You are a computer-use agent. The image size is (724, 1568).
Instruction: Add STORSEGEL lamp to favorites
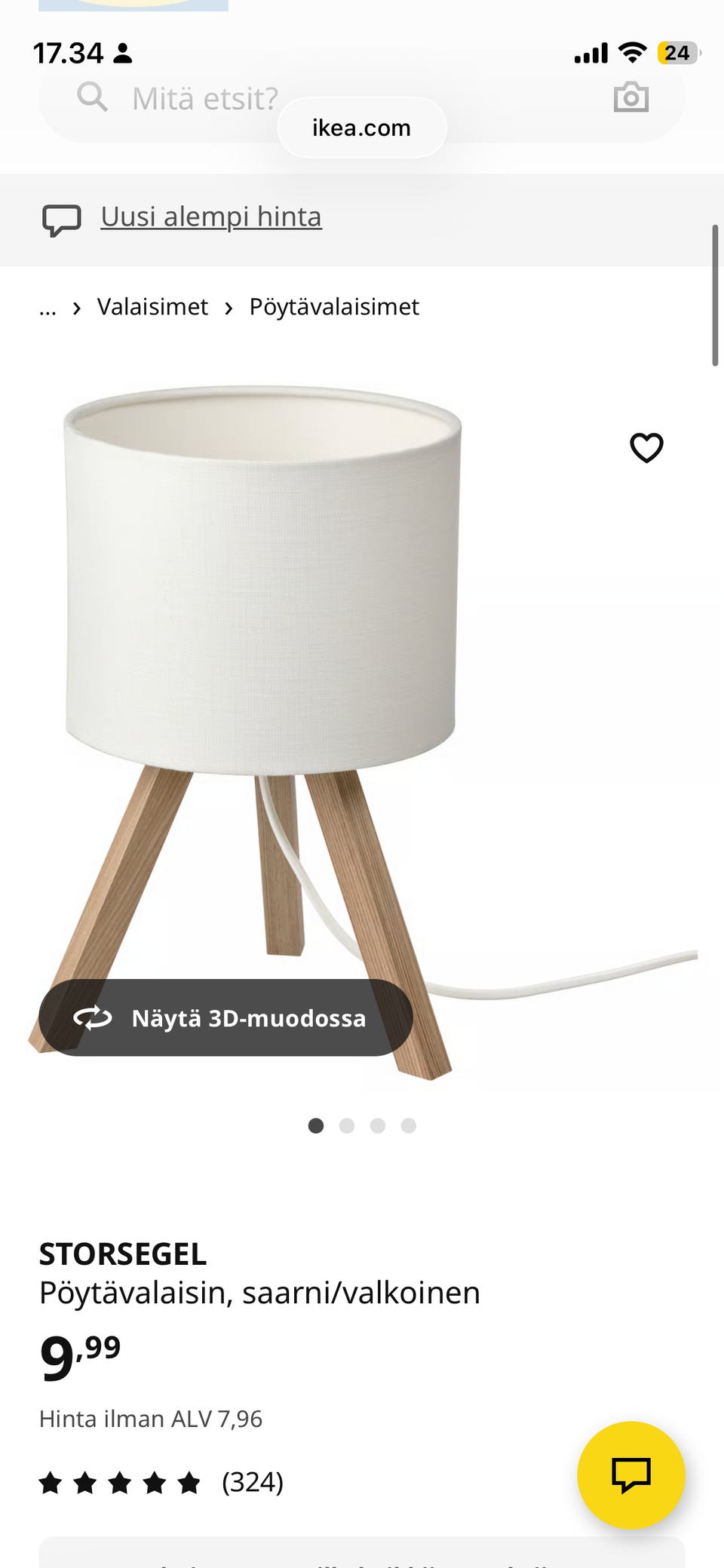coord(646,447)
